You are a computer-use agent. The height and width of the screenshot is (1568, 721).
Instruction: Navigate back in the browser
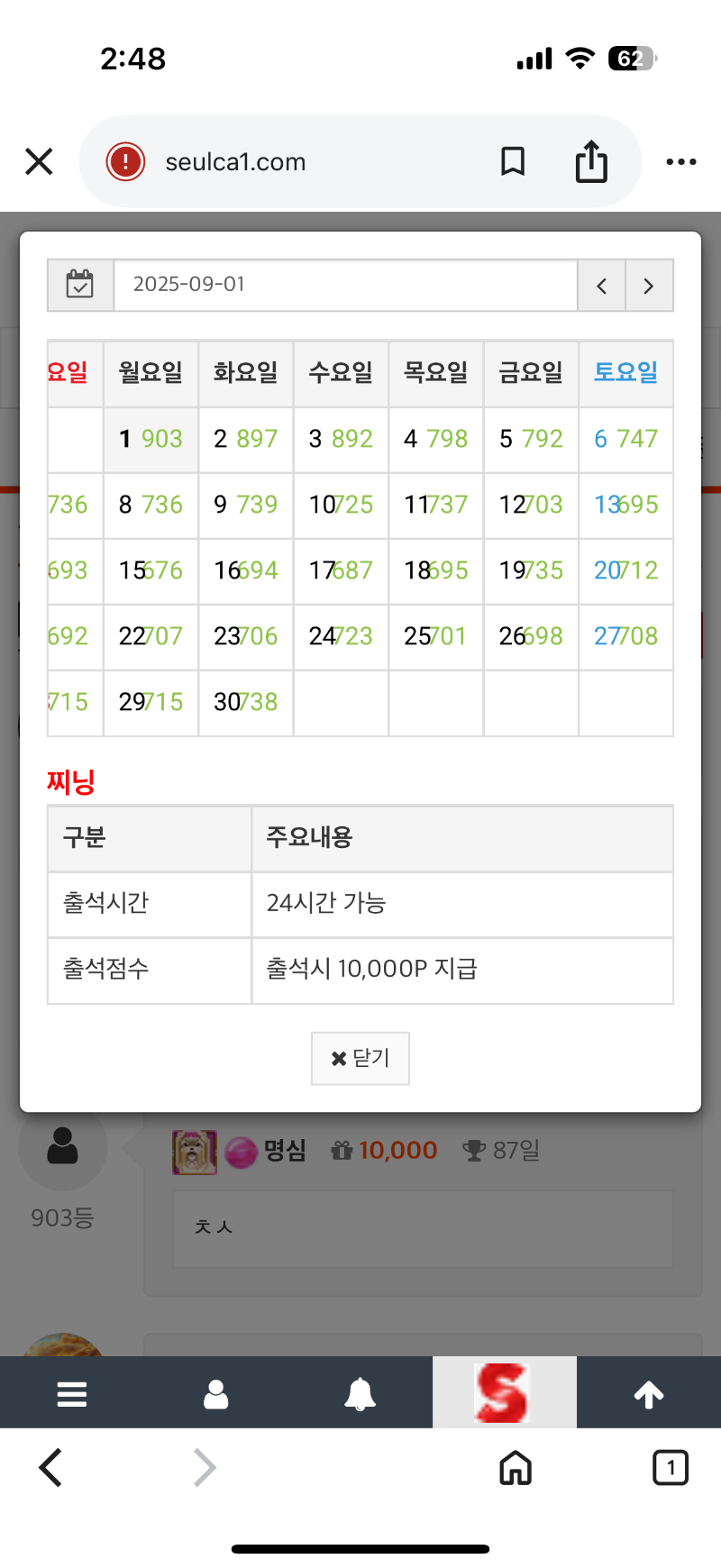tap(51, 1467)
